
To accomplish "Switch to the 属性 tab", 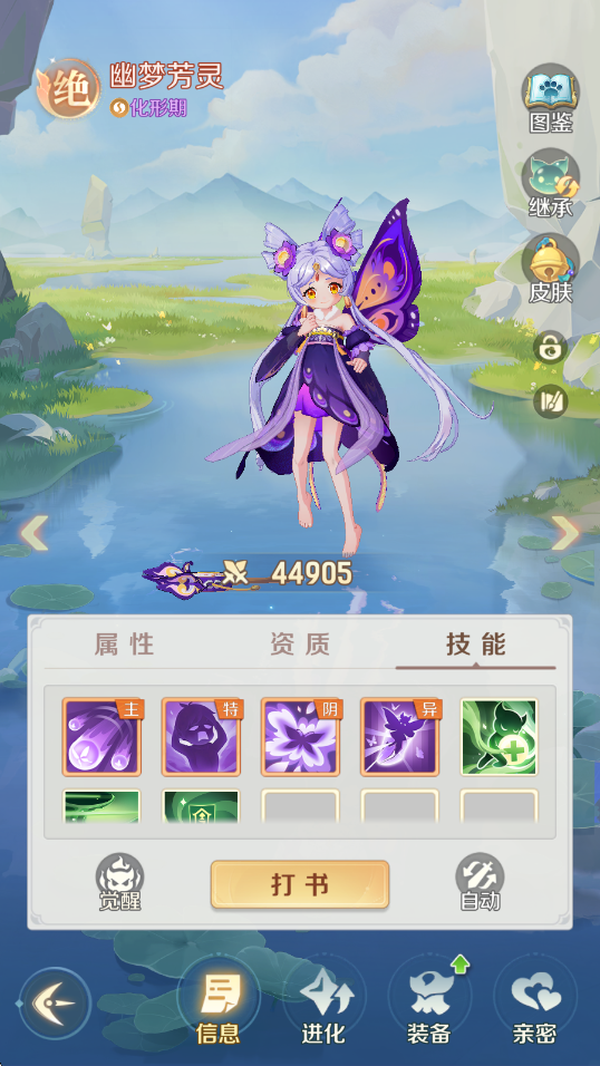I will point(125,644).
